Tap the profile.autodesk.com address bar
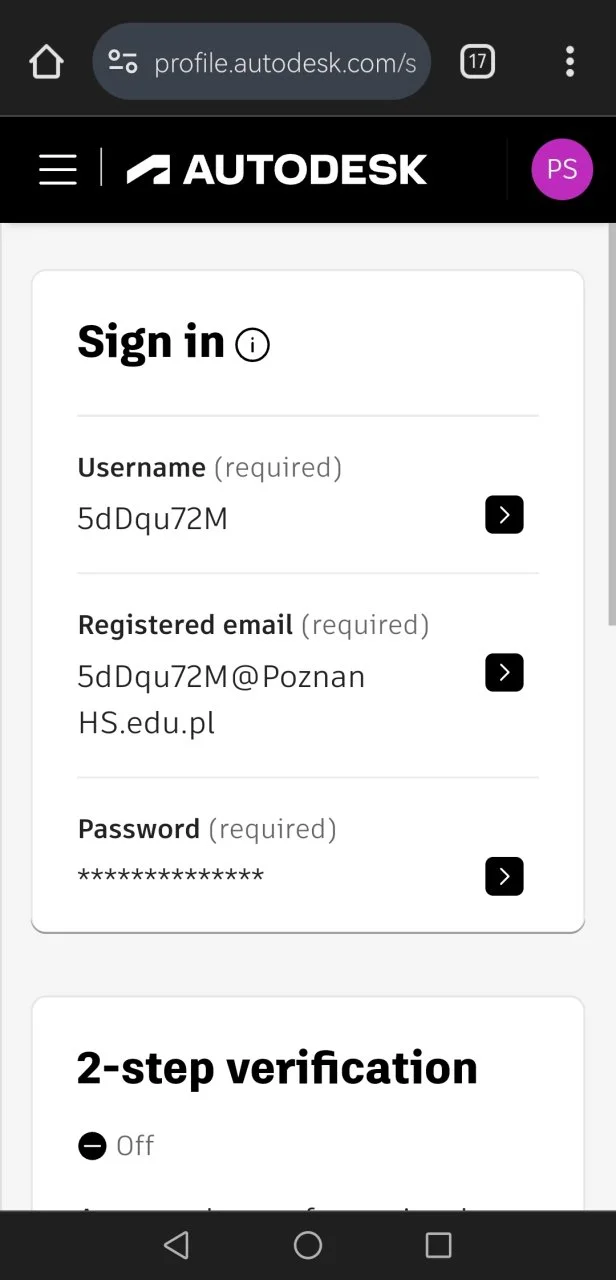This screenshot has height=1280, width=616. coord(262,62)
